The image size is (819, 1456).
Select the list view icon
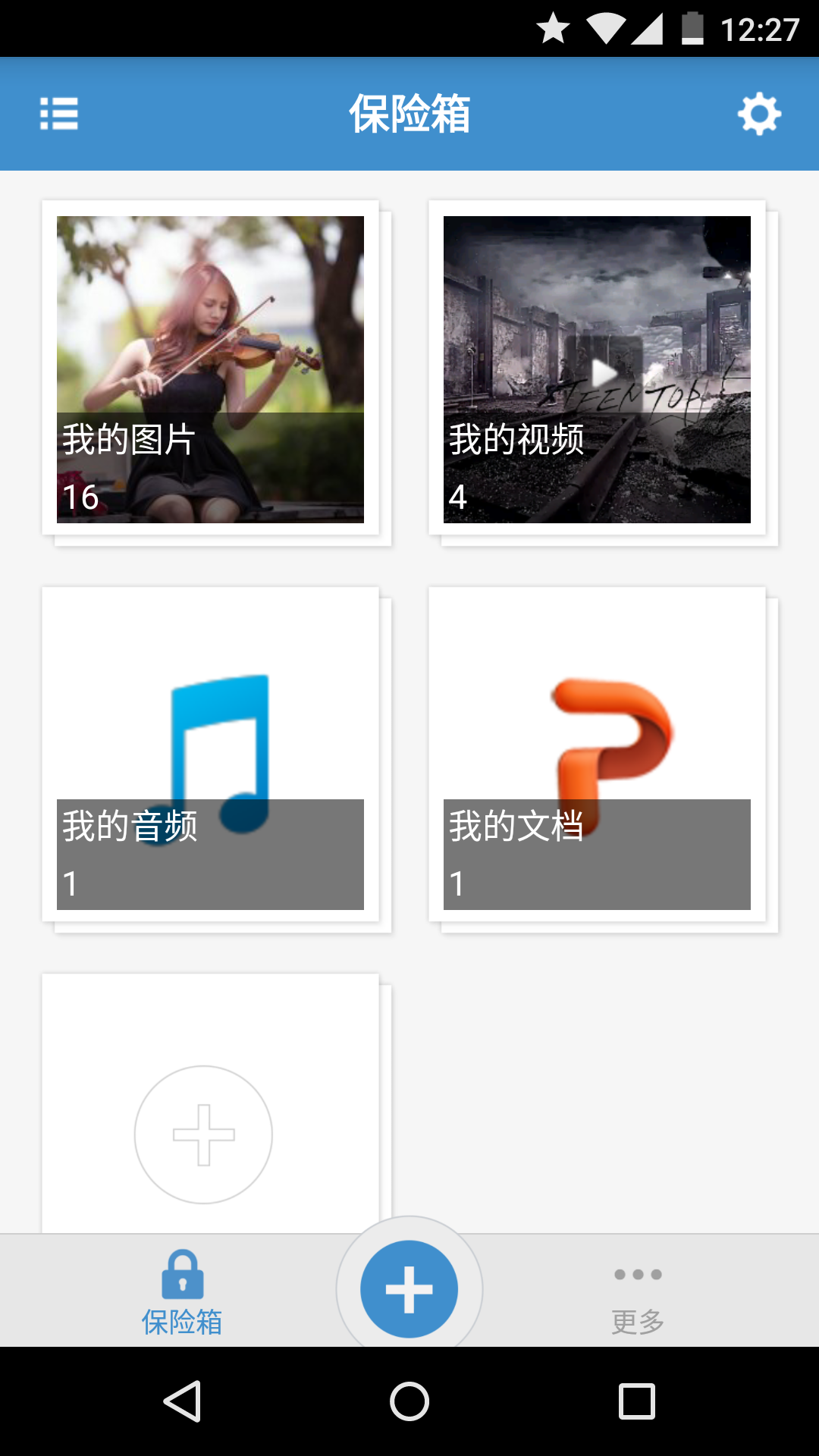point(60,115)
